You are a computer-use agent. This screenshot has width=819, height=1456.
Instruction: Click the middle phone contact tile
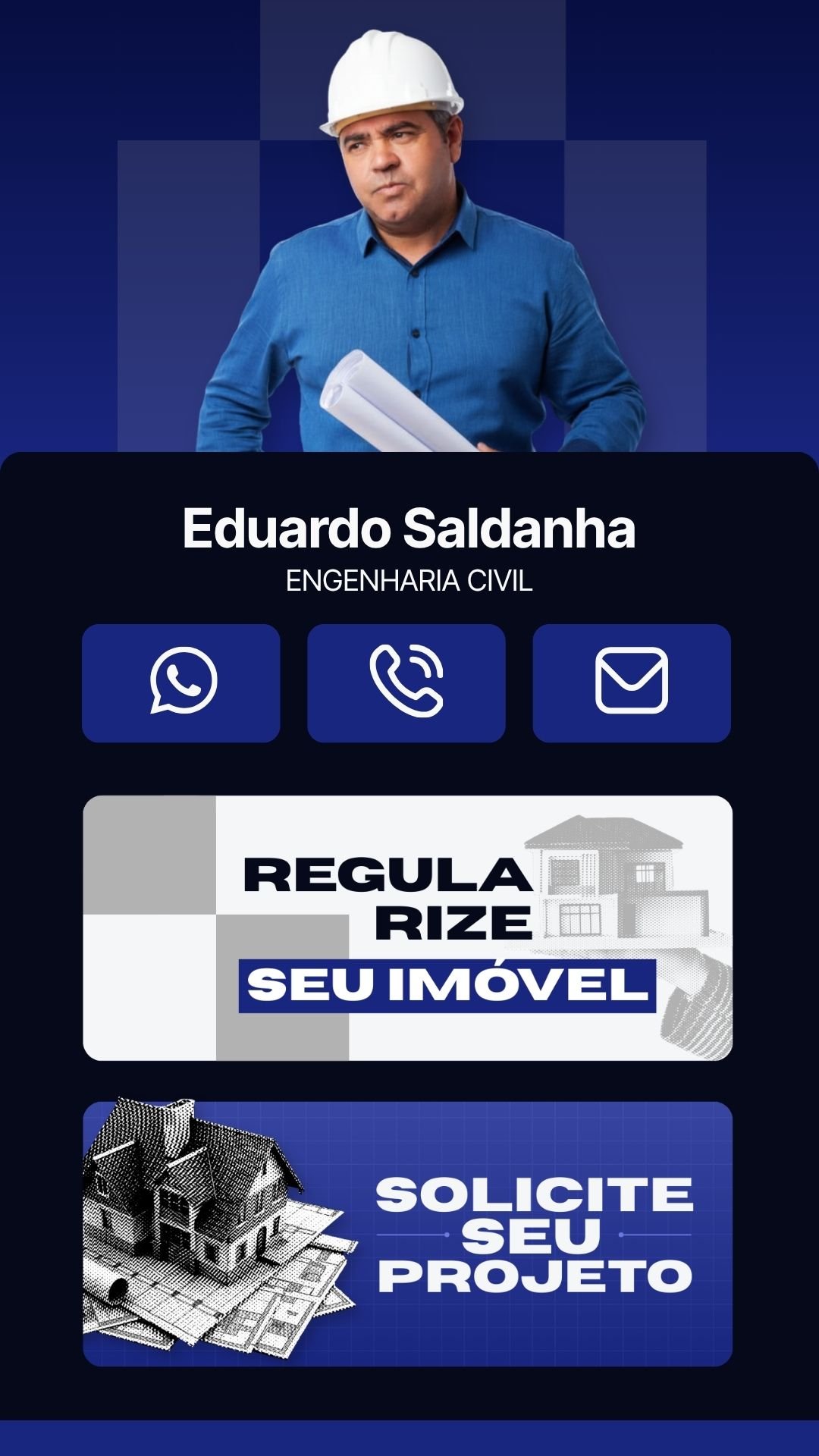(x=407, y=682)
